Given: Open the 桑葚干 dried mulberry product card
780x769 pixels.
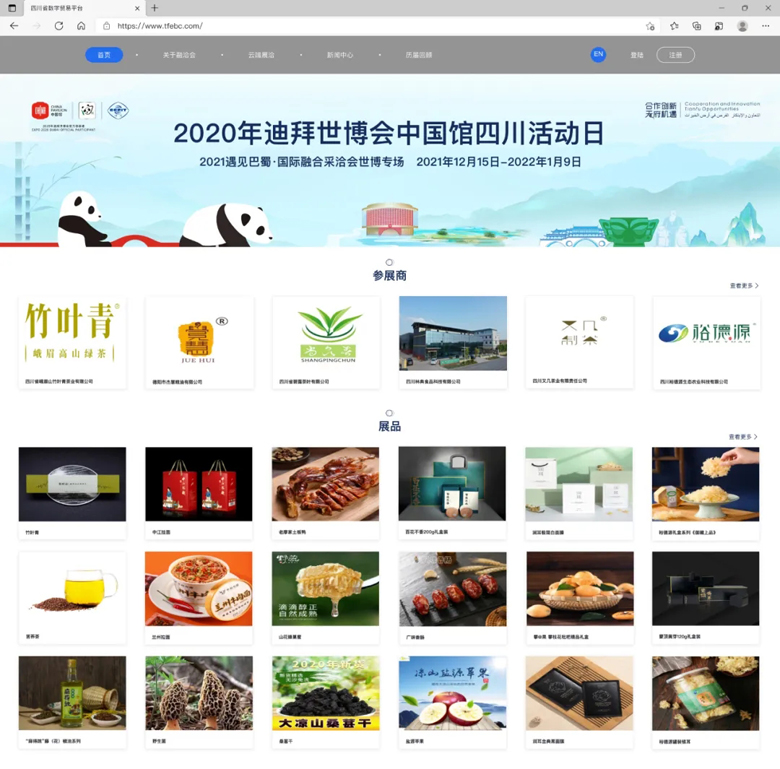Looking at the screenshot, I should tap(325, 701).
